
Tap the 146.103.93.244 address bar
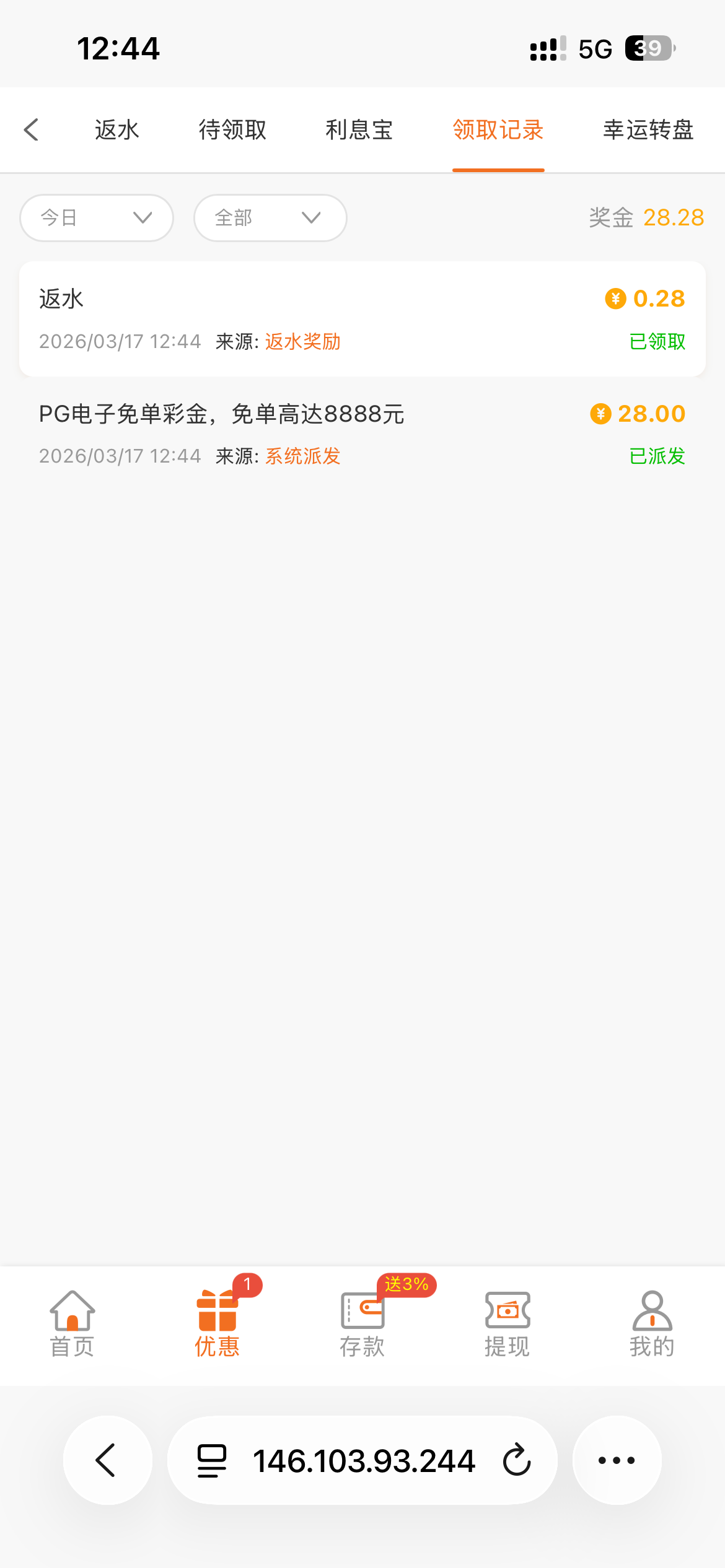click(363, 1460)
